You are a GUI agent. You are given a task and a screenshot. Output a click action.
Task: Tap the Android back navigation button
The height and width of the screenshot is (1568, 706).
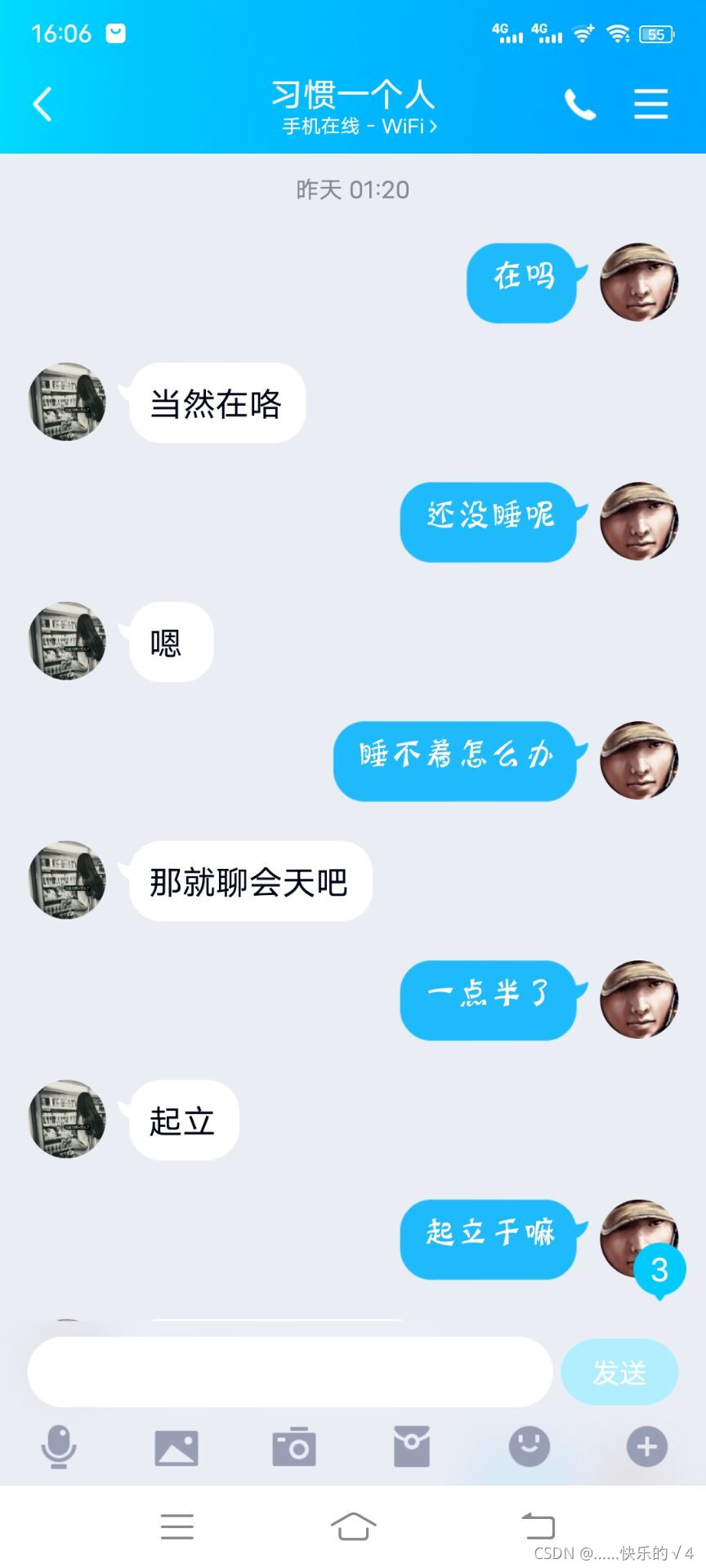pos(537,1525)
